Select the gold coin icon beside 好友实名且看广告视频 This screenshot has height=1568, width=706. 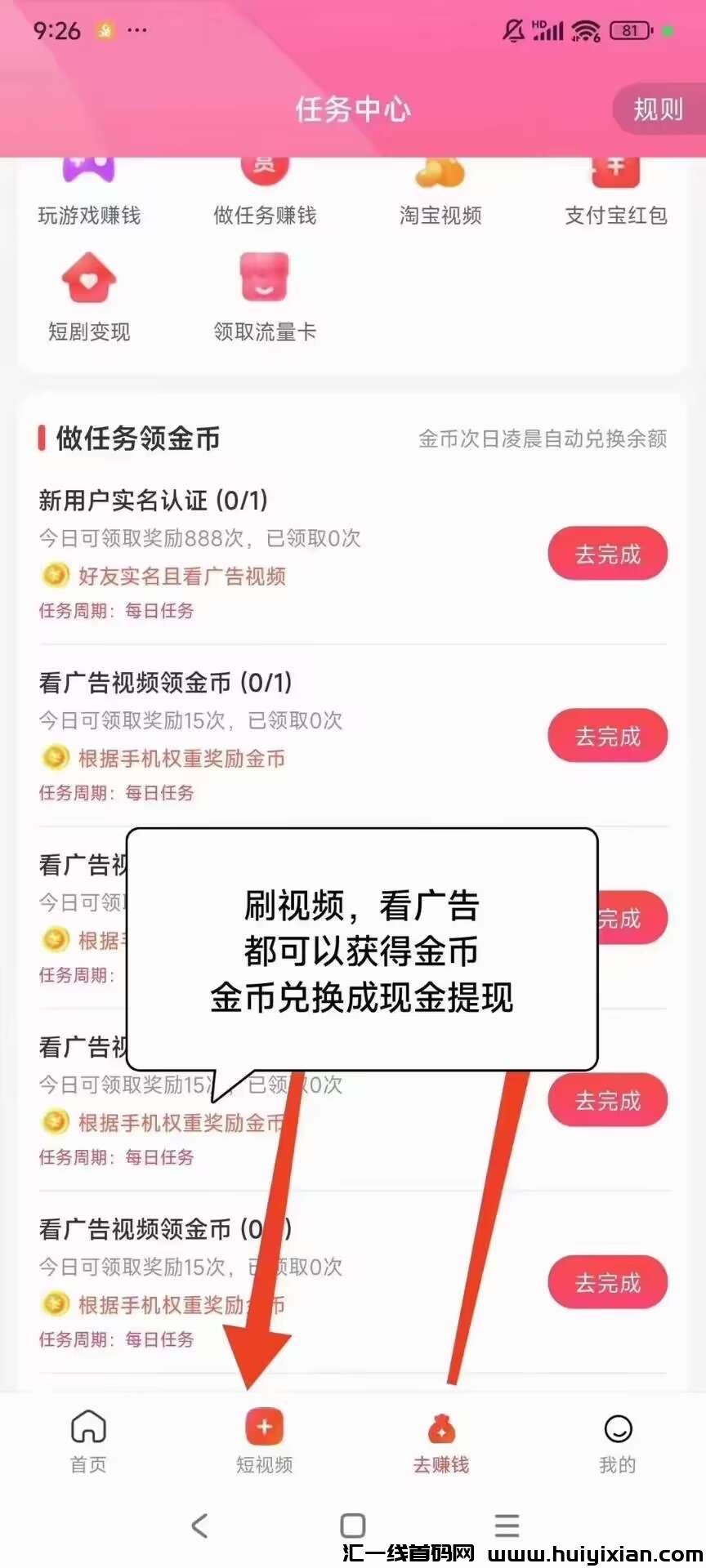click(55, 576)
